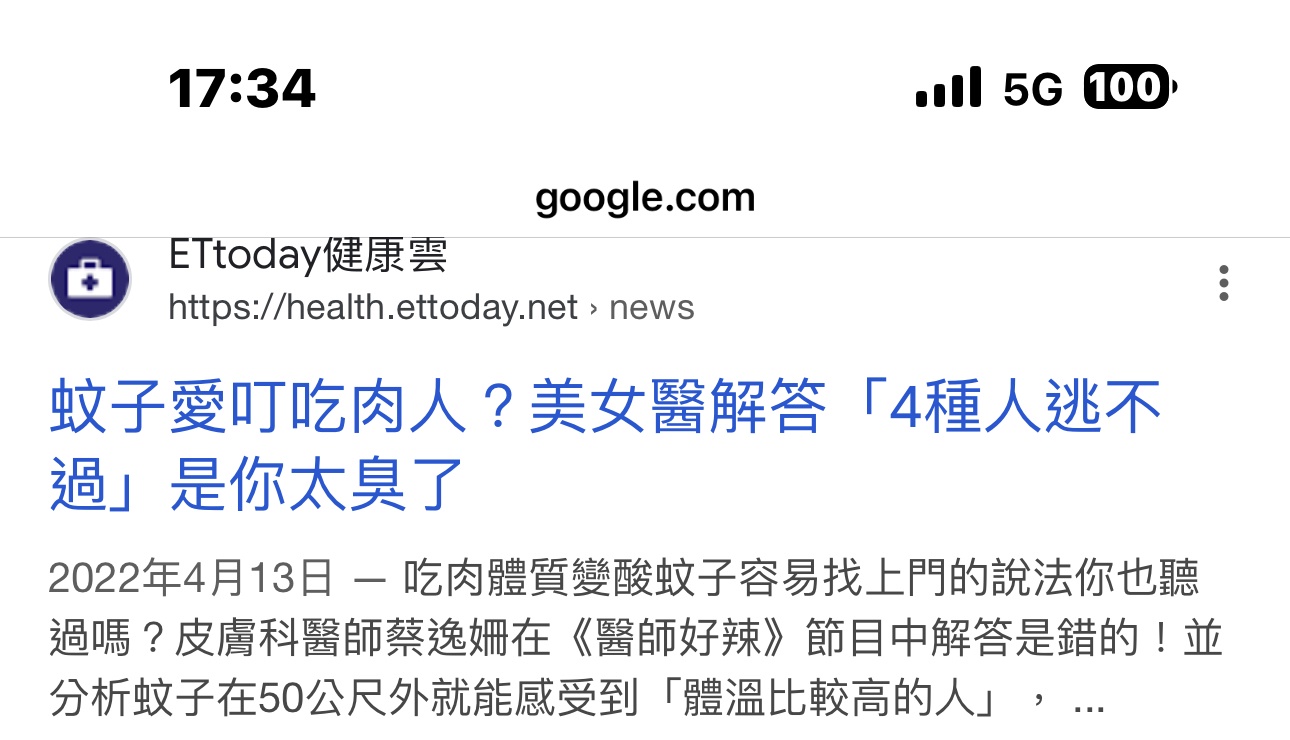This screenshot has width=1290, height=740.
Task: Tap the google.com address bar
Action: [645, 197]
